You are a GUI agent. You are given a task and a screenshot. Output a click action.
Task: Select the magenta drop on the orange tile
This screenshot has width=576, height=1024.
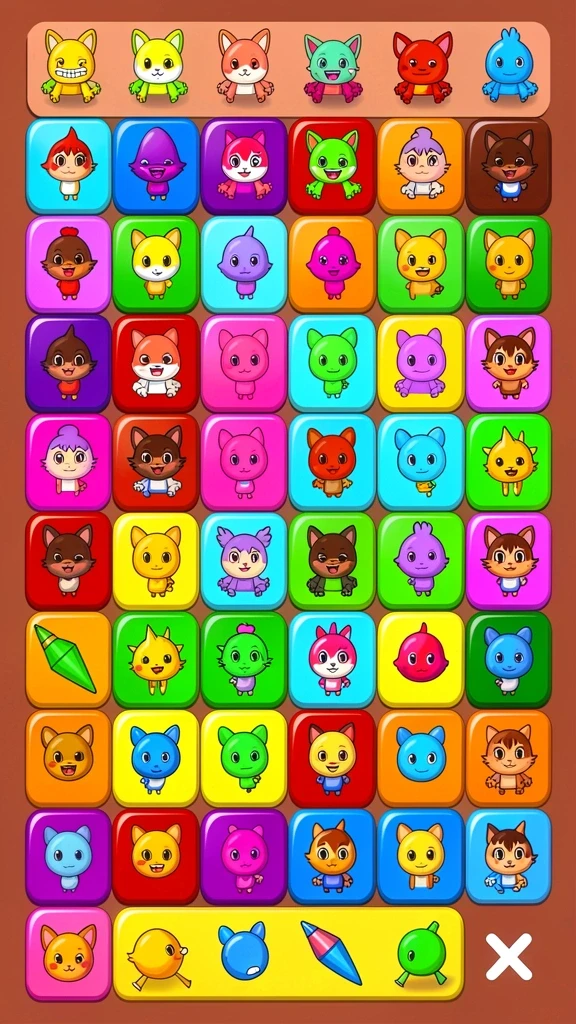(332, 264)
